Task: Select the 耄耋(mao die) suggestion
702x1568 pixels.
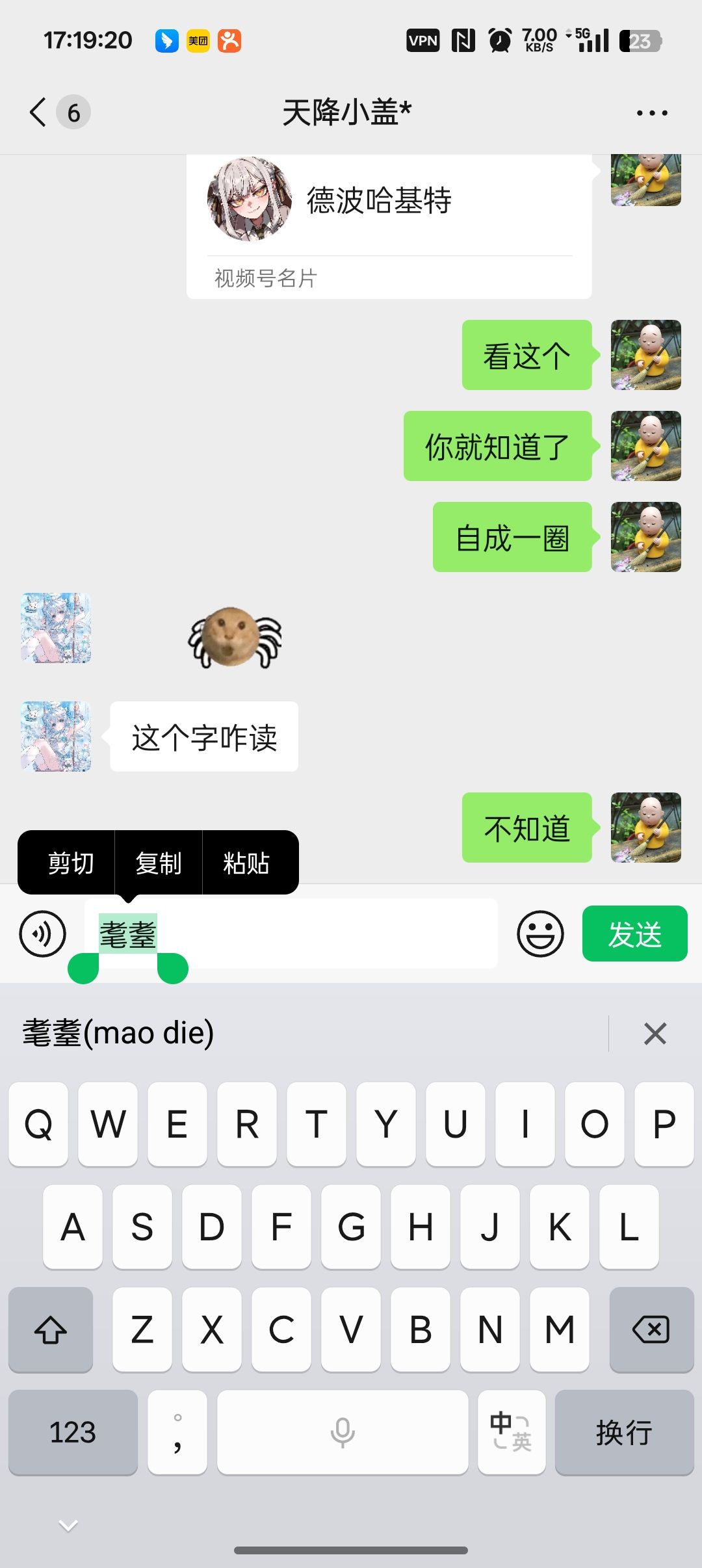Action: click(118, 1033)
